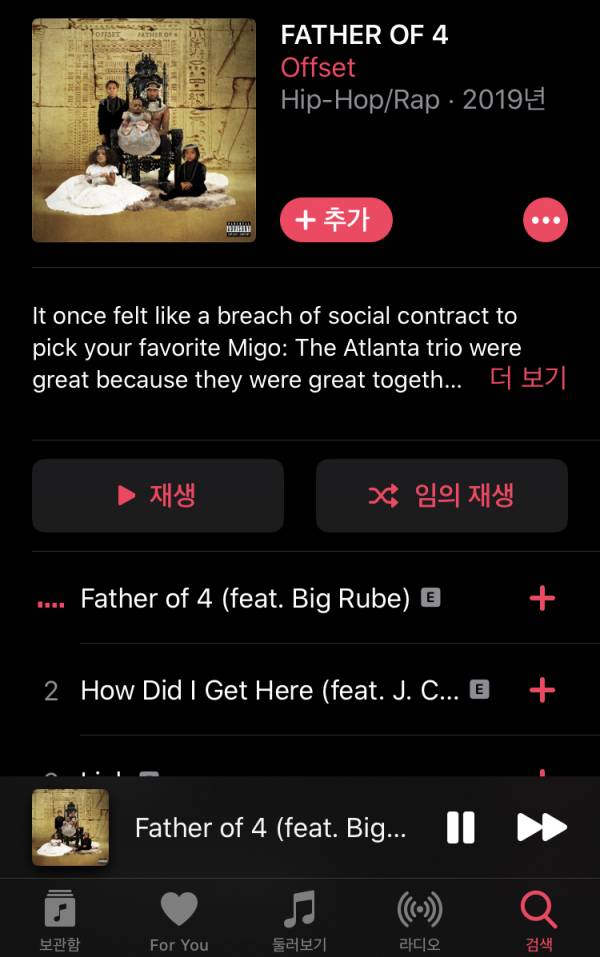Shuffle the album with 임의 재생
This screenshot has height=957, width=600.
441,495
